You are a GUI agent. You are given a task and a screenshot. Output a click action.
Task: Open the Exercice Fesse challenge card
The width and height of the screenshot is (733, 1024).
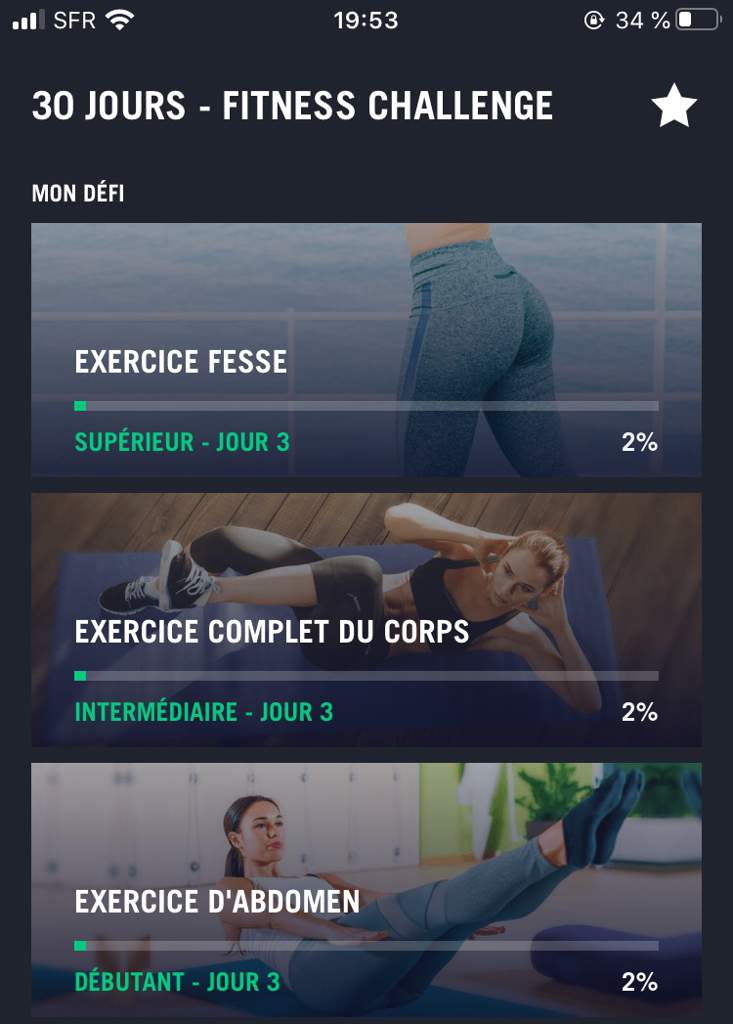tap(366, 350)
